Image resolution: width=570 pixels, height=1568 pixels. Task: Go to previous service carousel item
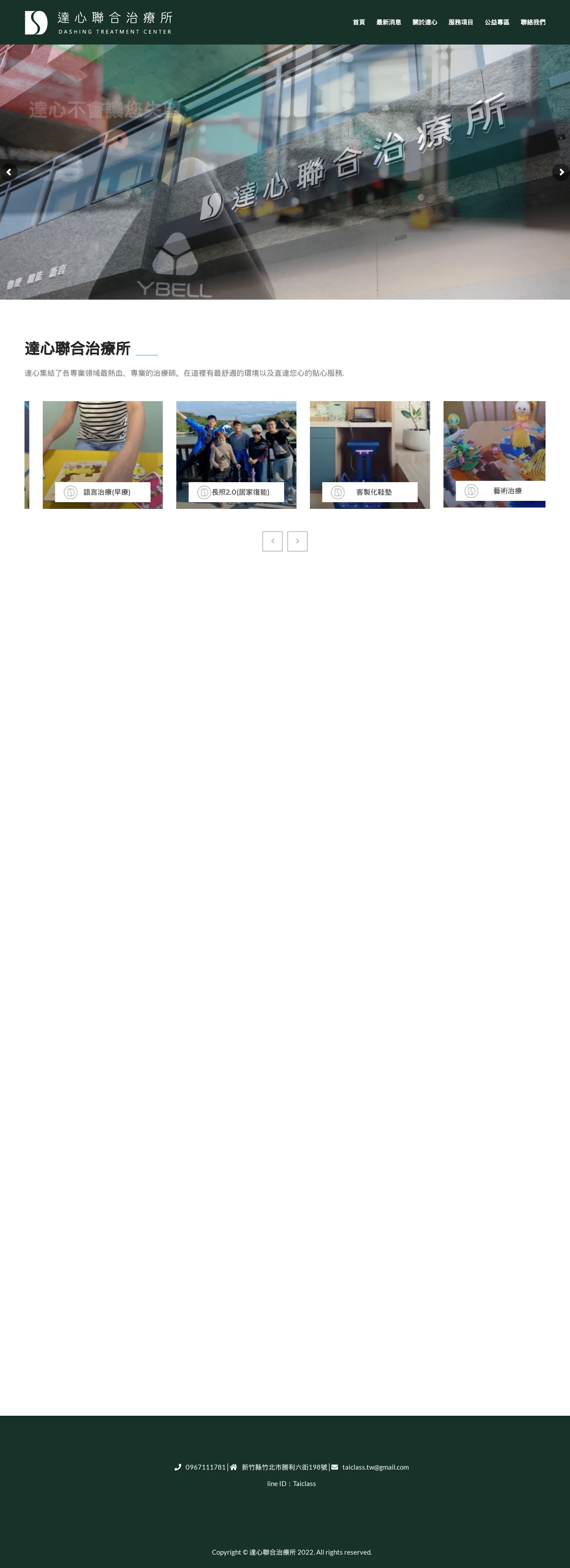[x=272, y=541]
